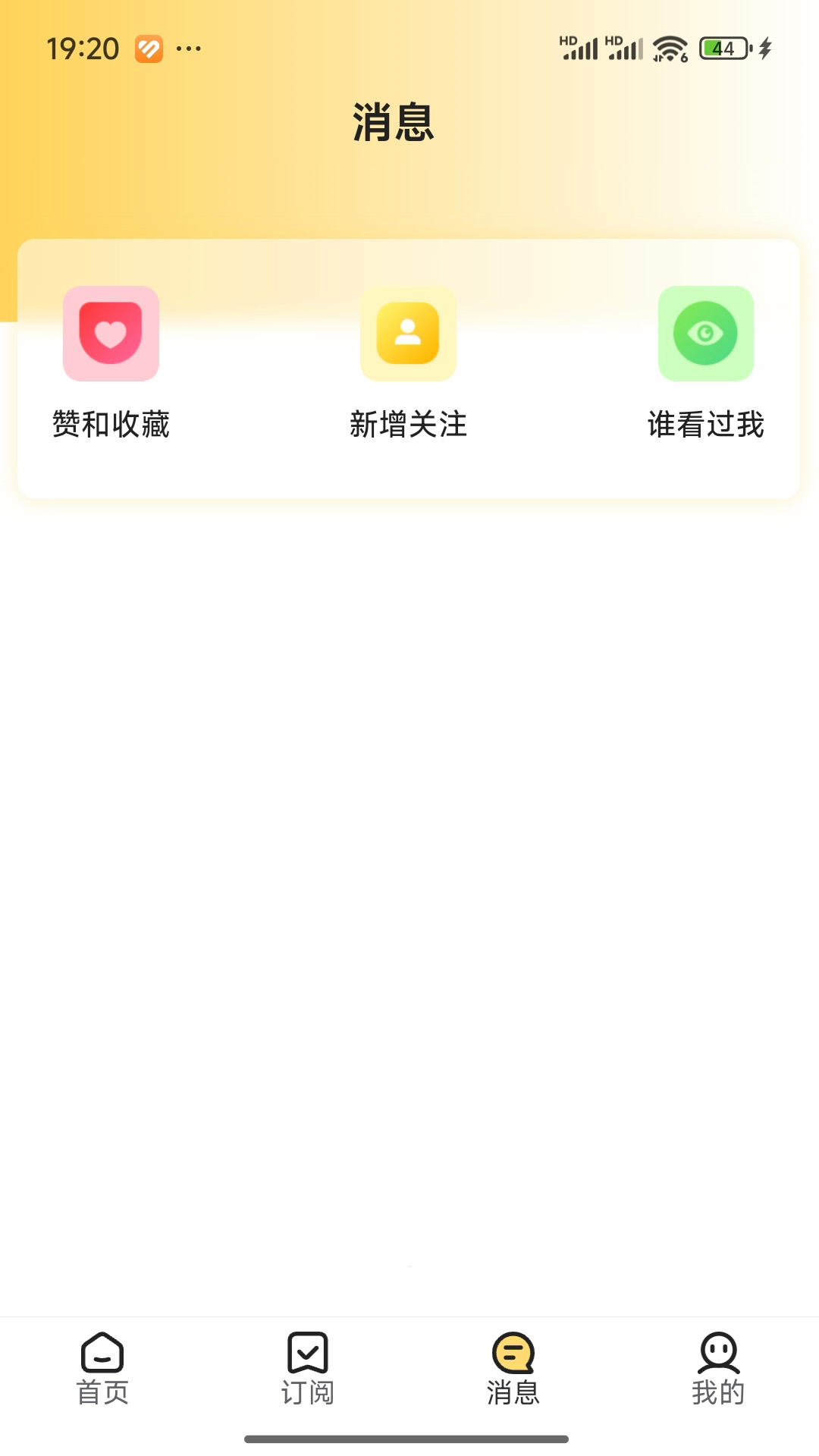Tap the 消息 page title header
The width and height of the screenshot is (819, 1456).
[x=394, y=121]
